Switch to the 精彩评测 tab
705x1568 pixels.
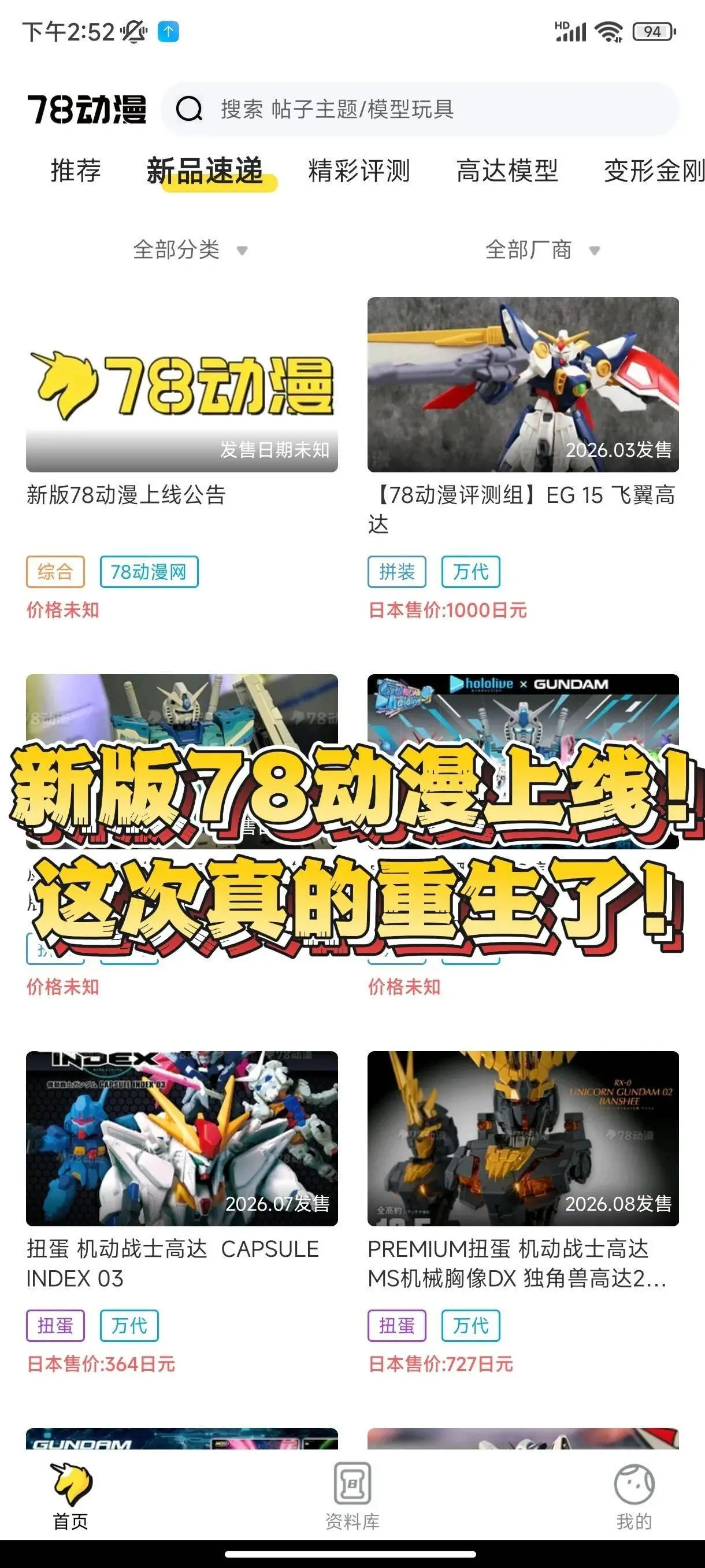(359, 172)
